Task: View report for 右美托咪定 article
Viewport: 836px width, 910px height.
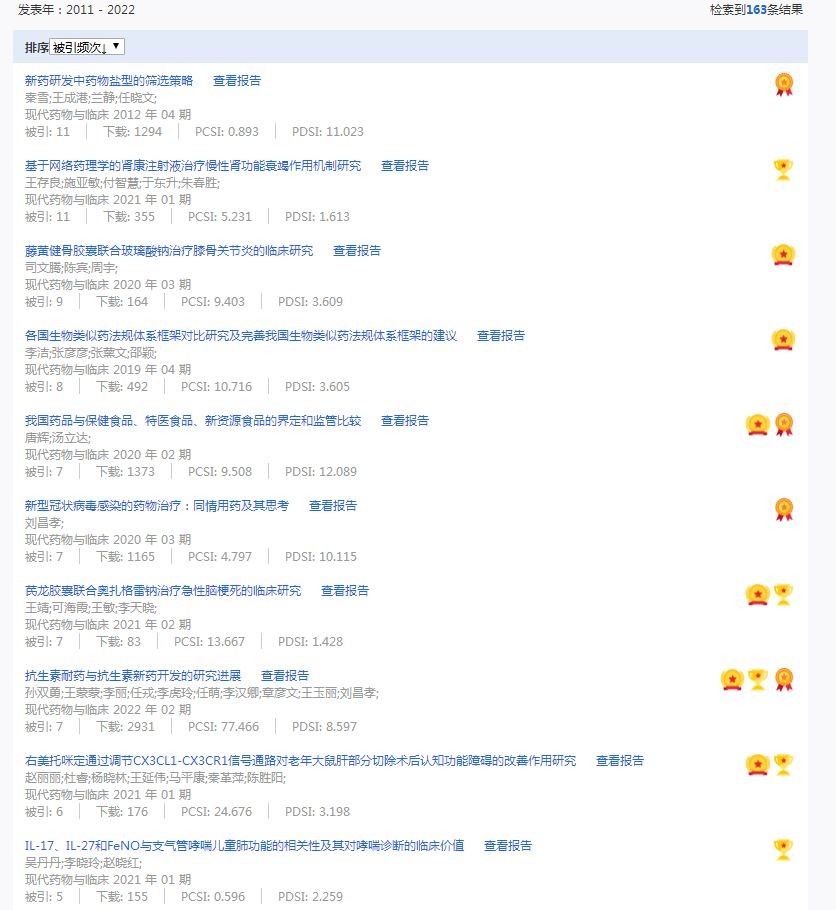Action: pos(620,761)
